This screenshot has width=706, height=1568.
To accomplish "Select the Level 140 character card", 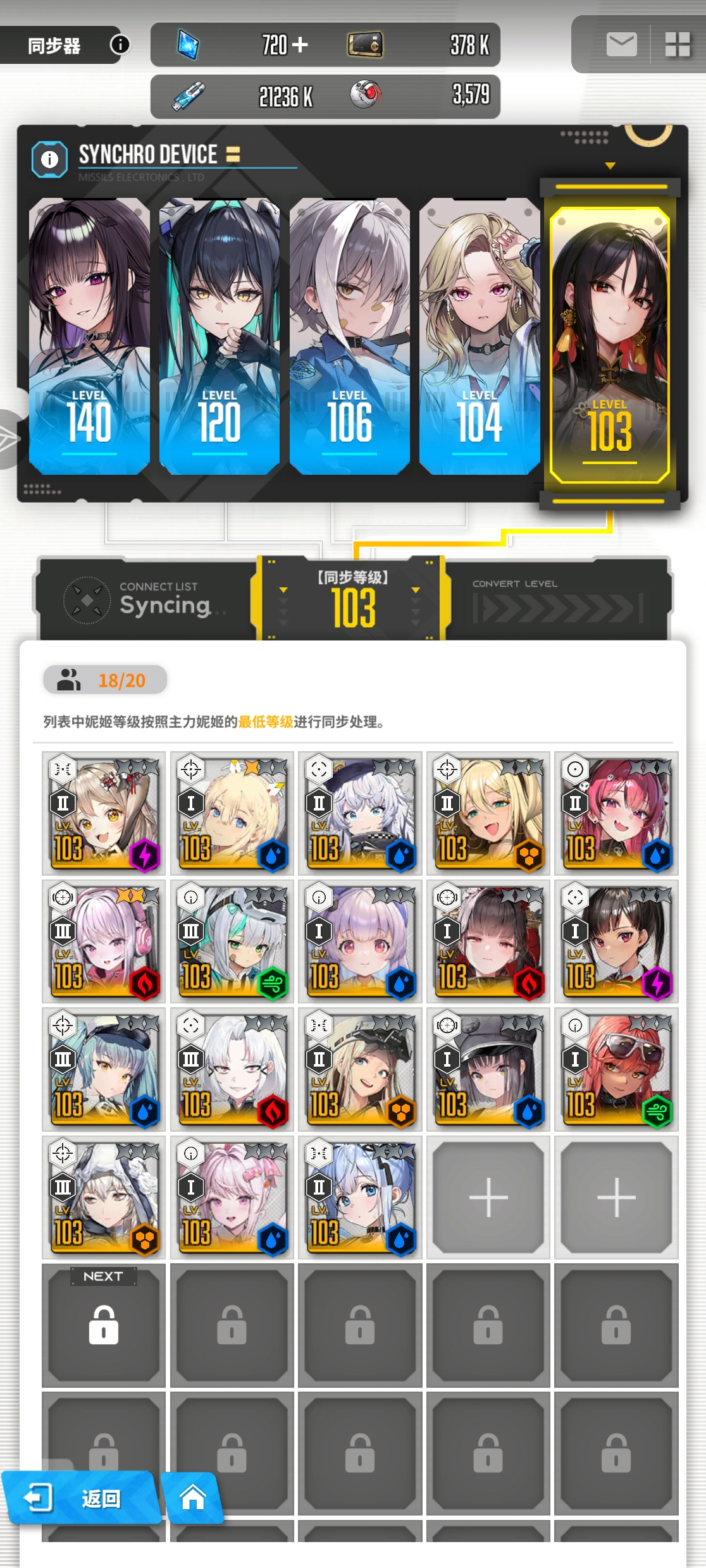I will click(89, 336).
